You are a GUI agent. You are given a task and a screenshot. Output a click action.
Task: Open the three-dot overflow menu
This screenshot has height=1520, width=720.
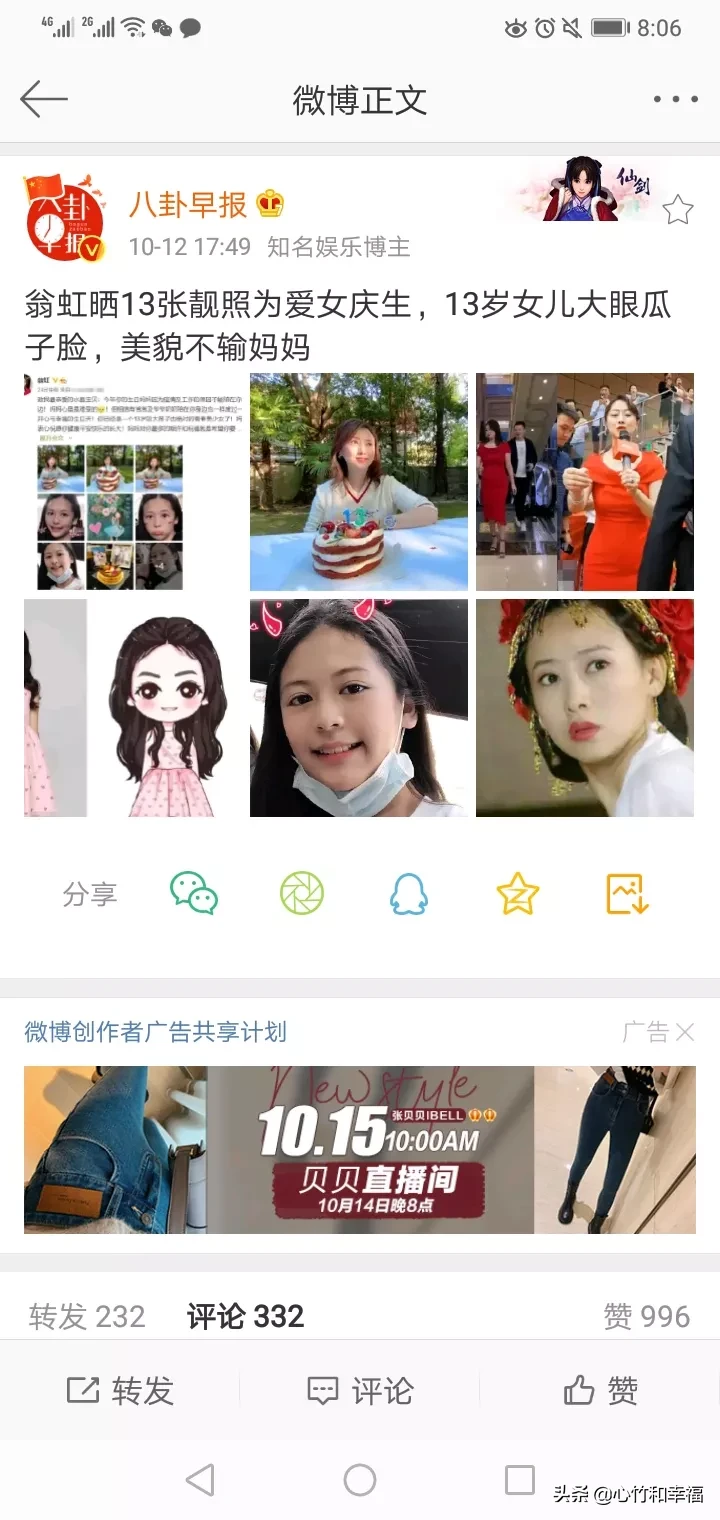click(675, 99)
